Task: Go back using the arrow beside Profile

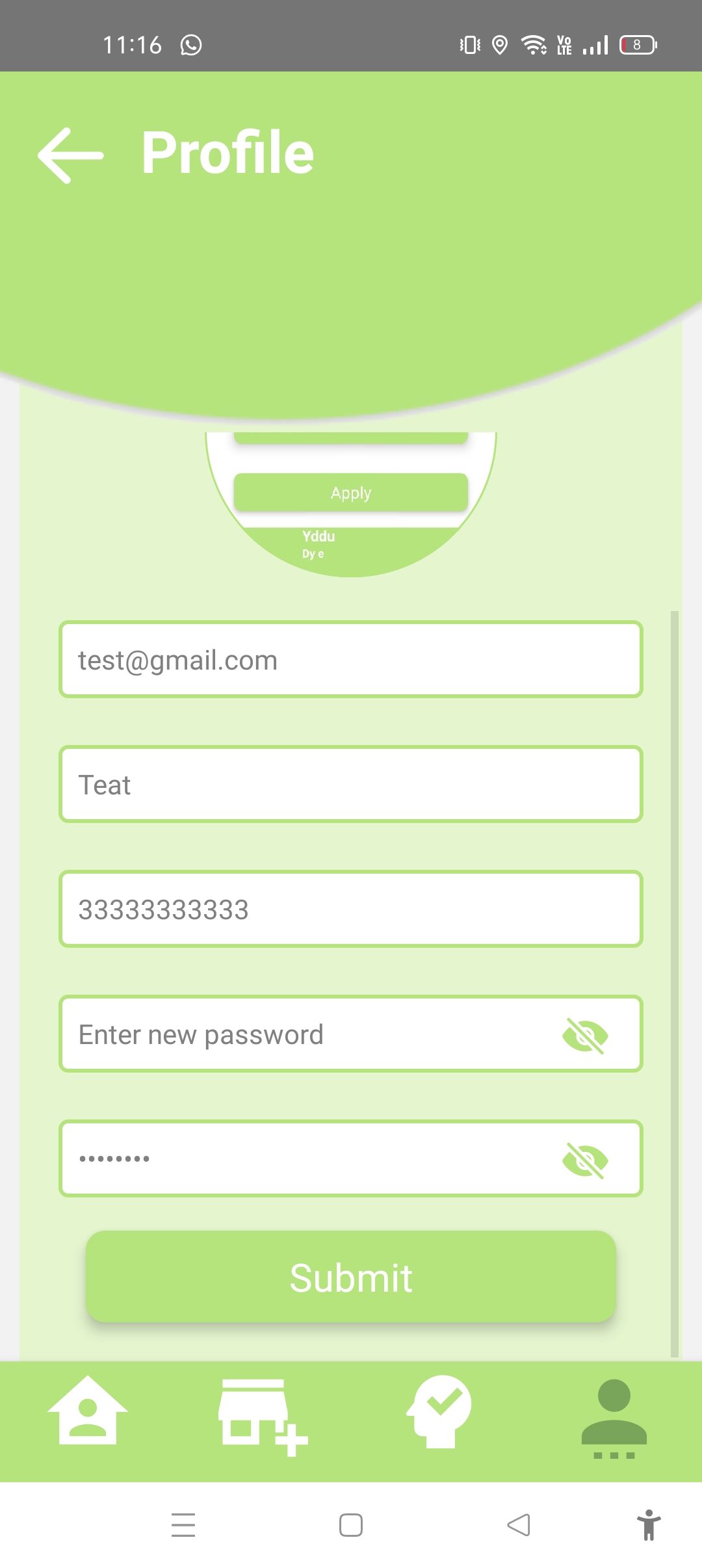Action: pos(70,155)
